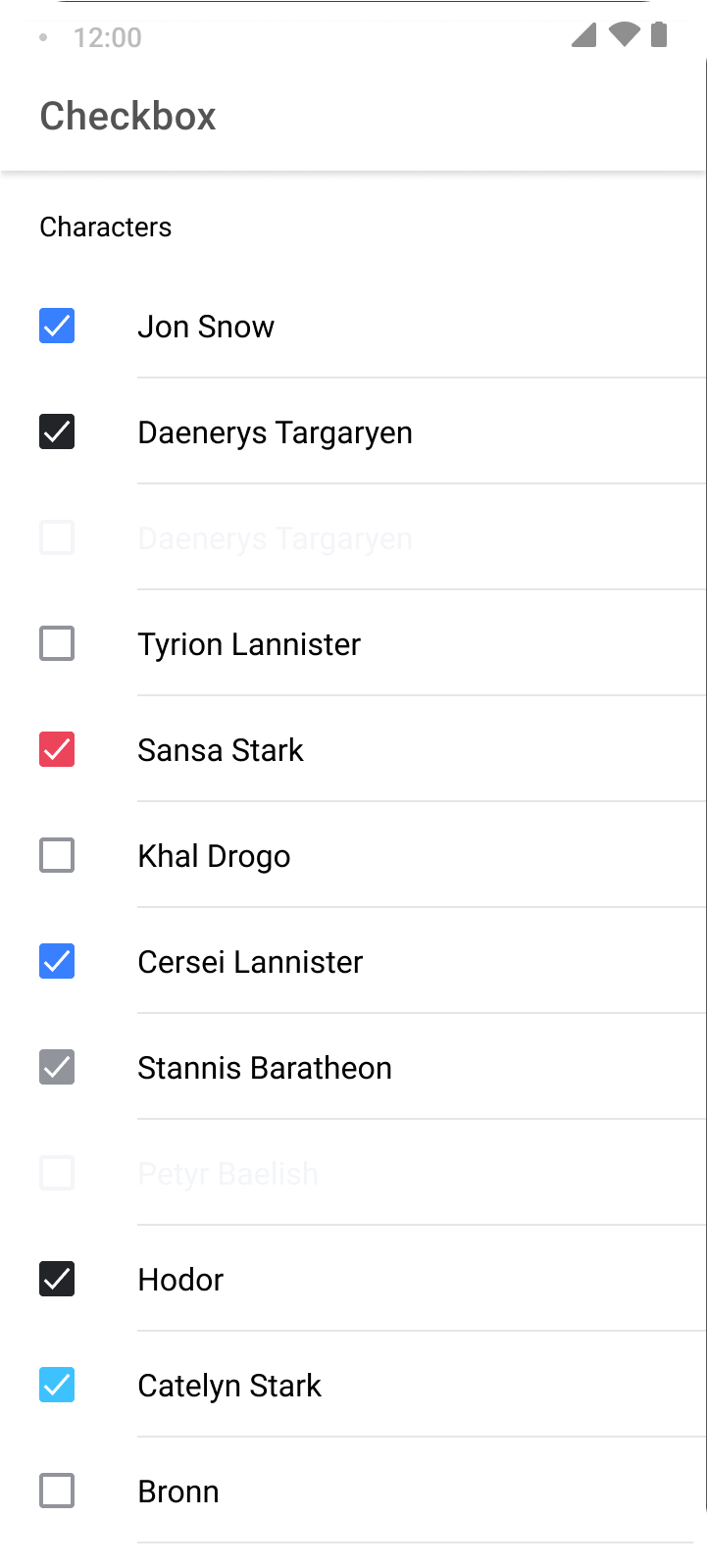Viewport: 707px width, 1568px height.
Task: Uncheck the Hodor checkbox
Action: 57,1279
